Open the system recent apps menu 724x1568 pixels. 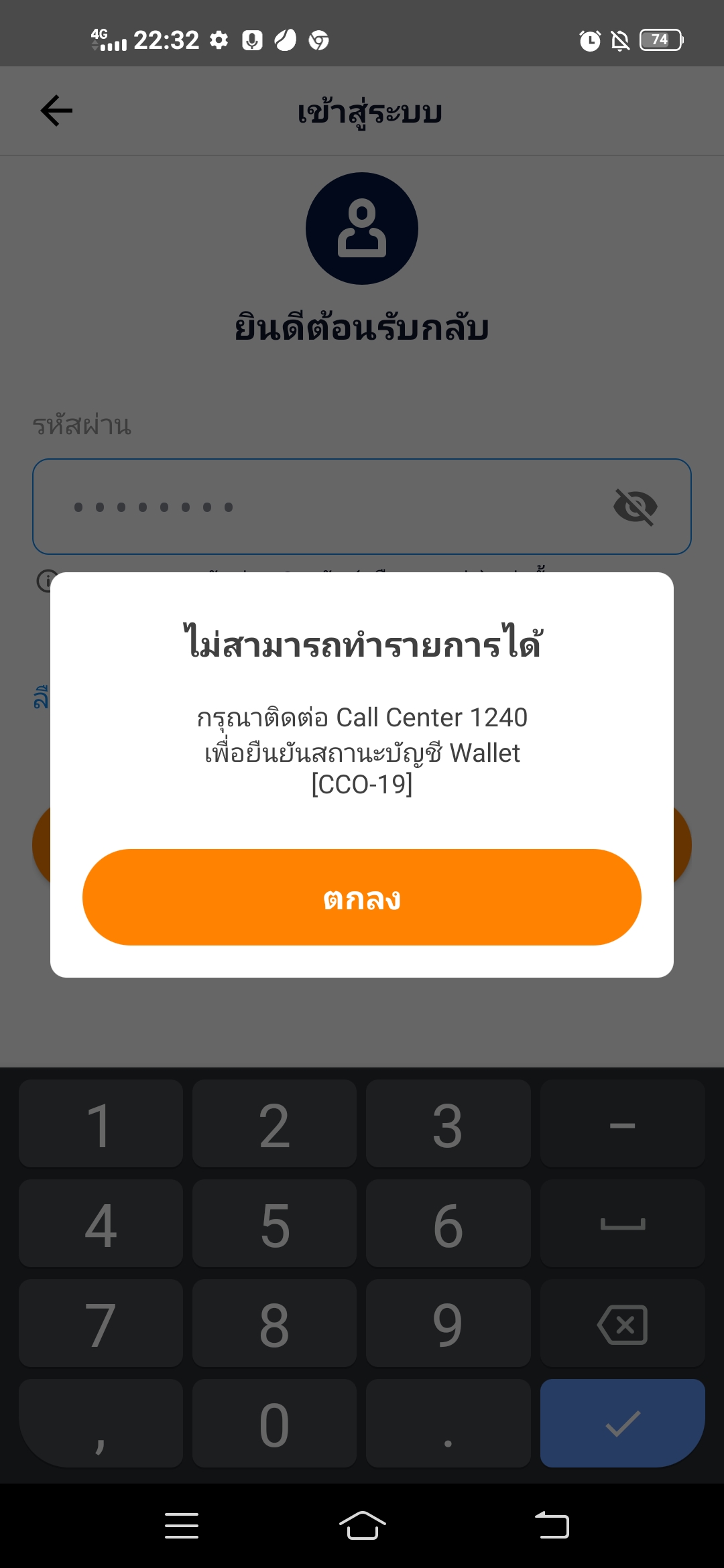(x=182, y=1526)
